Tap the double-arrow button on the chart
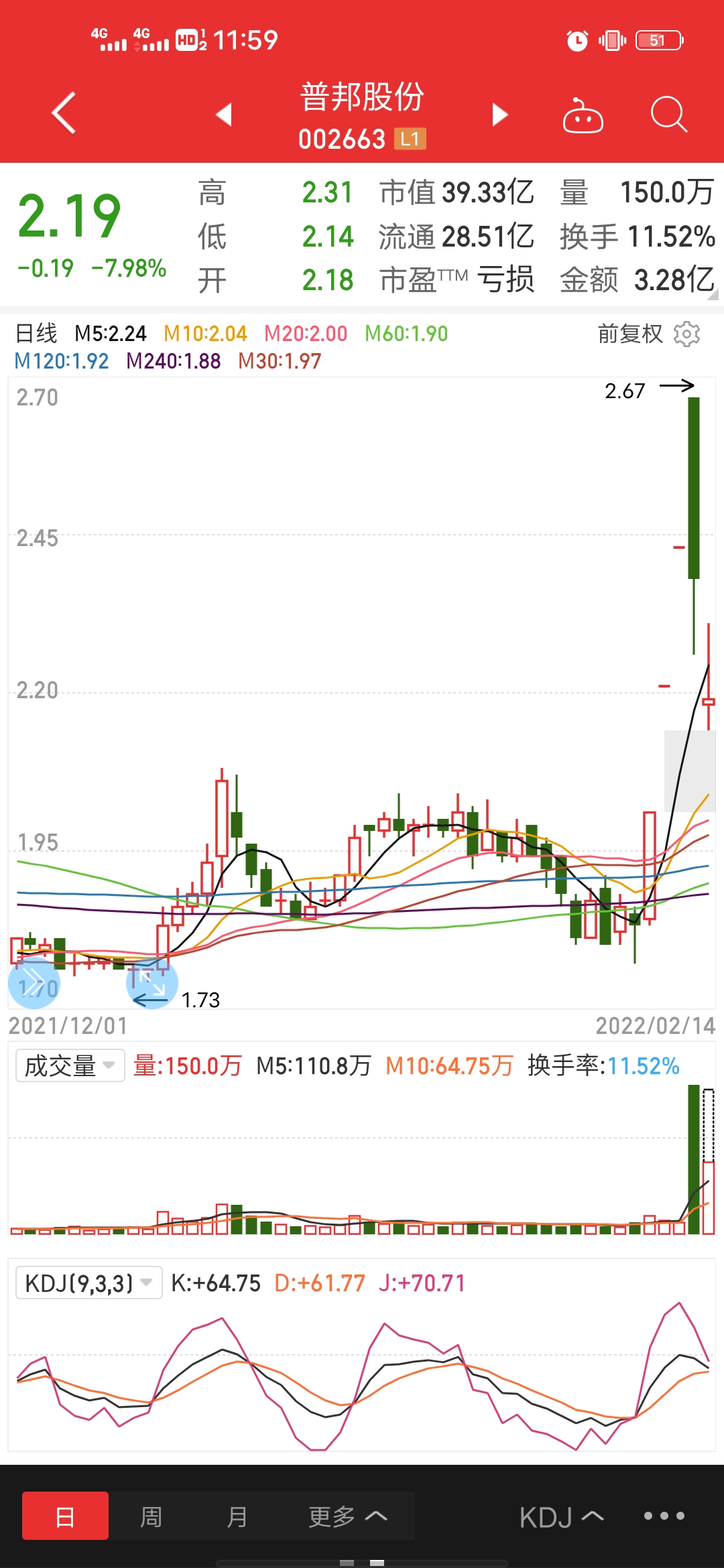Image resolution: width=724 pixels, height=1568 pixels. tap(34, 982)
